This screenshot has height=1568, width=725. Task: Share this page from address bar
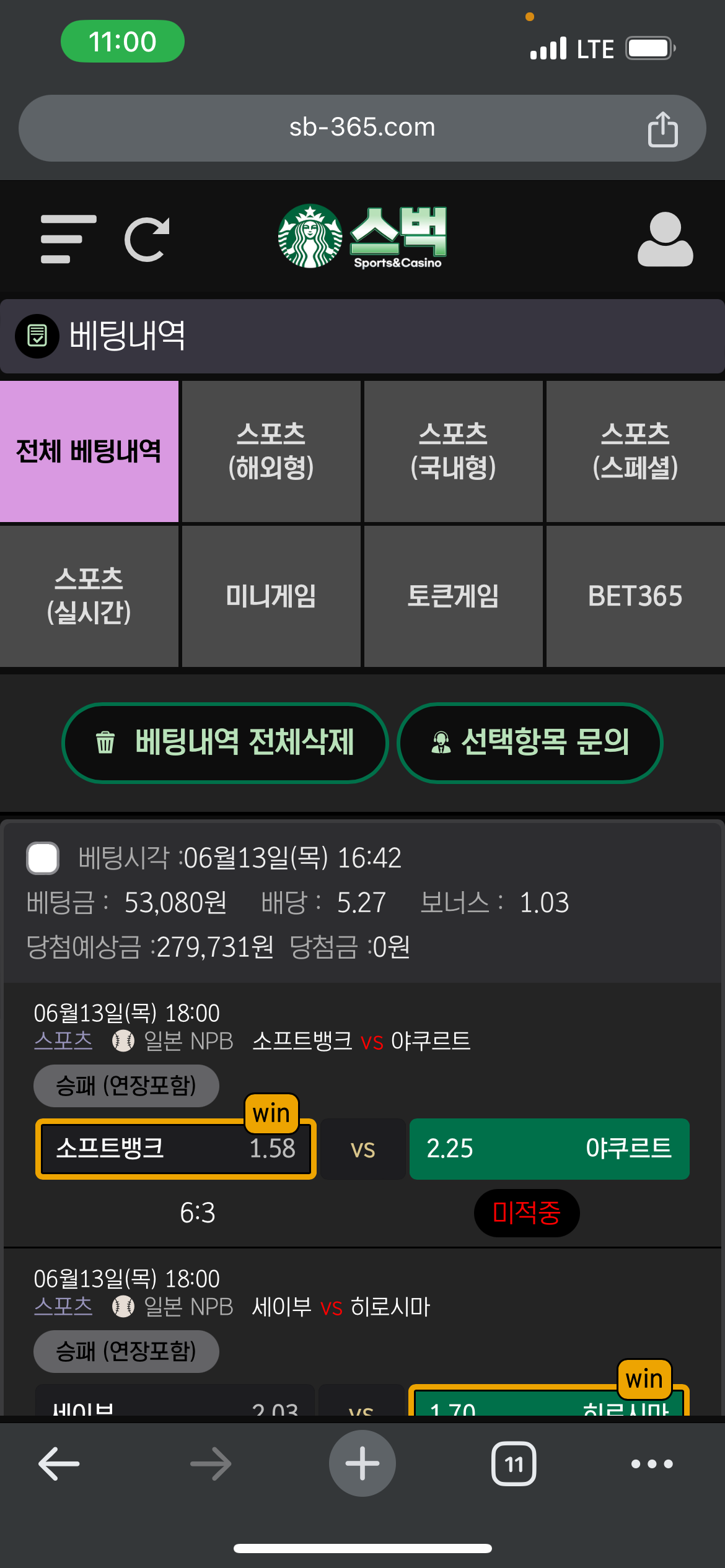[662, 129]
